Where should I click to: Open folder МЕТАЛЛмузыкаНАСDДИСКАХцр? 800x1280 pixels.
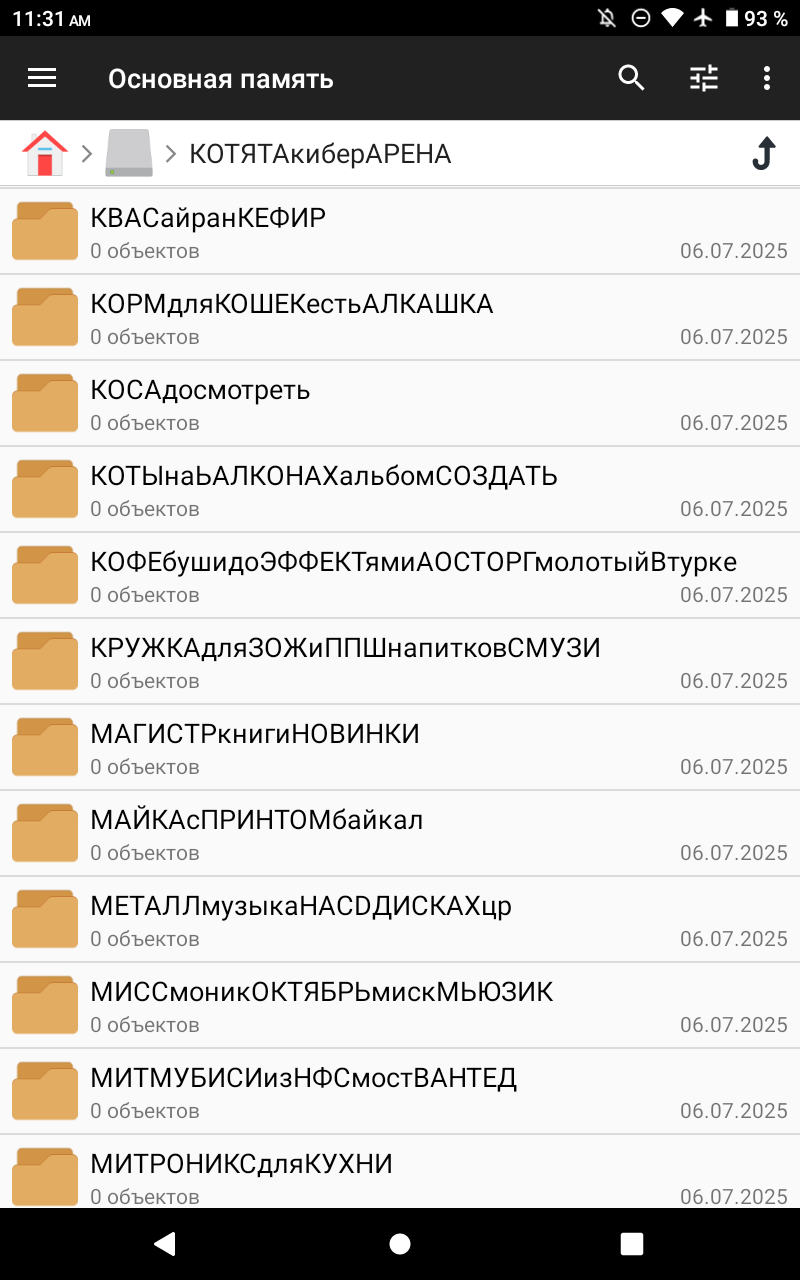click(400, 919)
